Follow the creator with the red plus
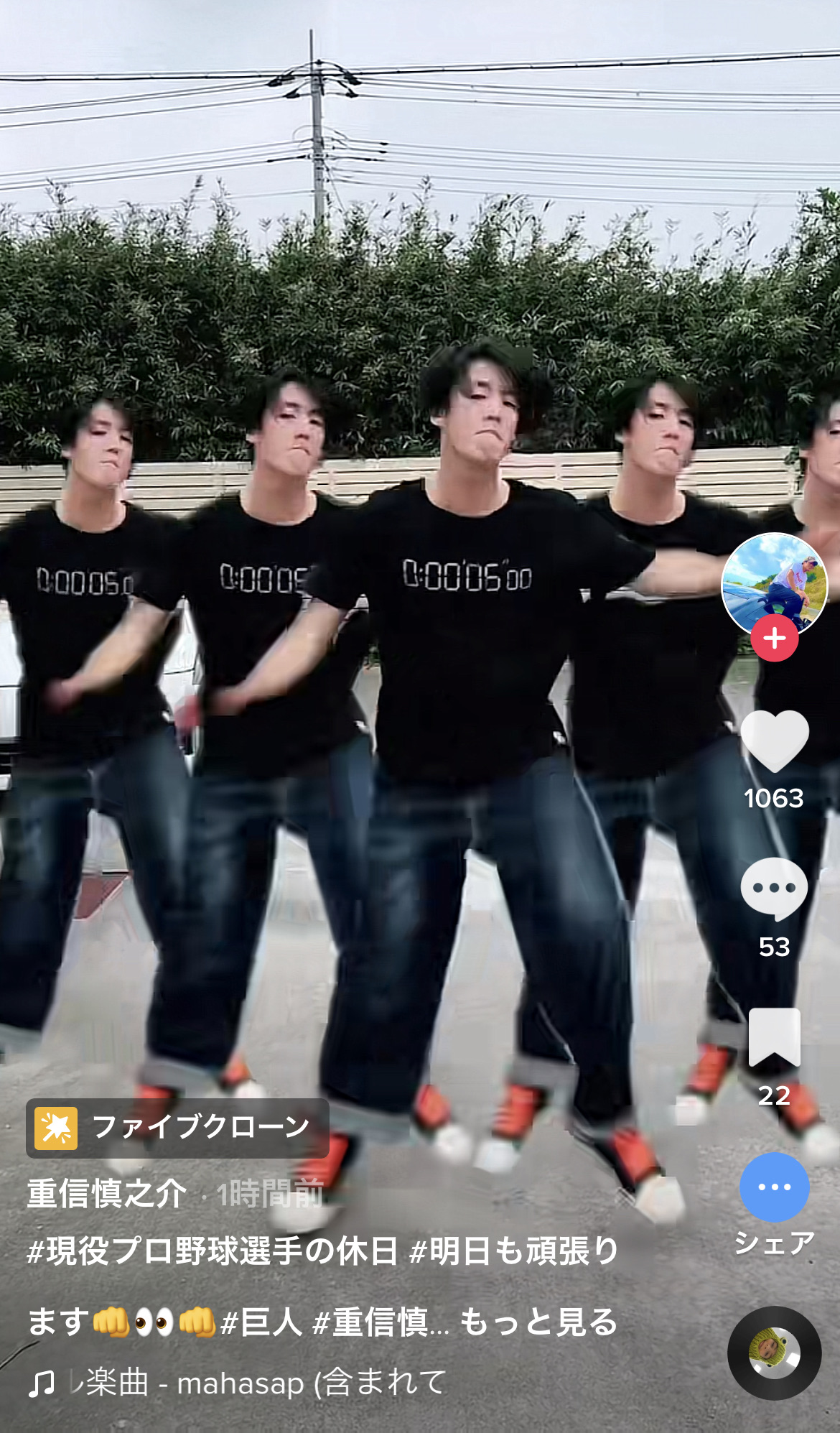This screenshot has height=1433, width=840. pyautogui.click(x=774, y=638)
